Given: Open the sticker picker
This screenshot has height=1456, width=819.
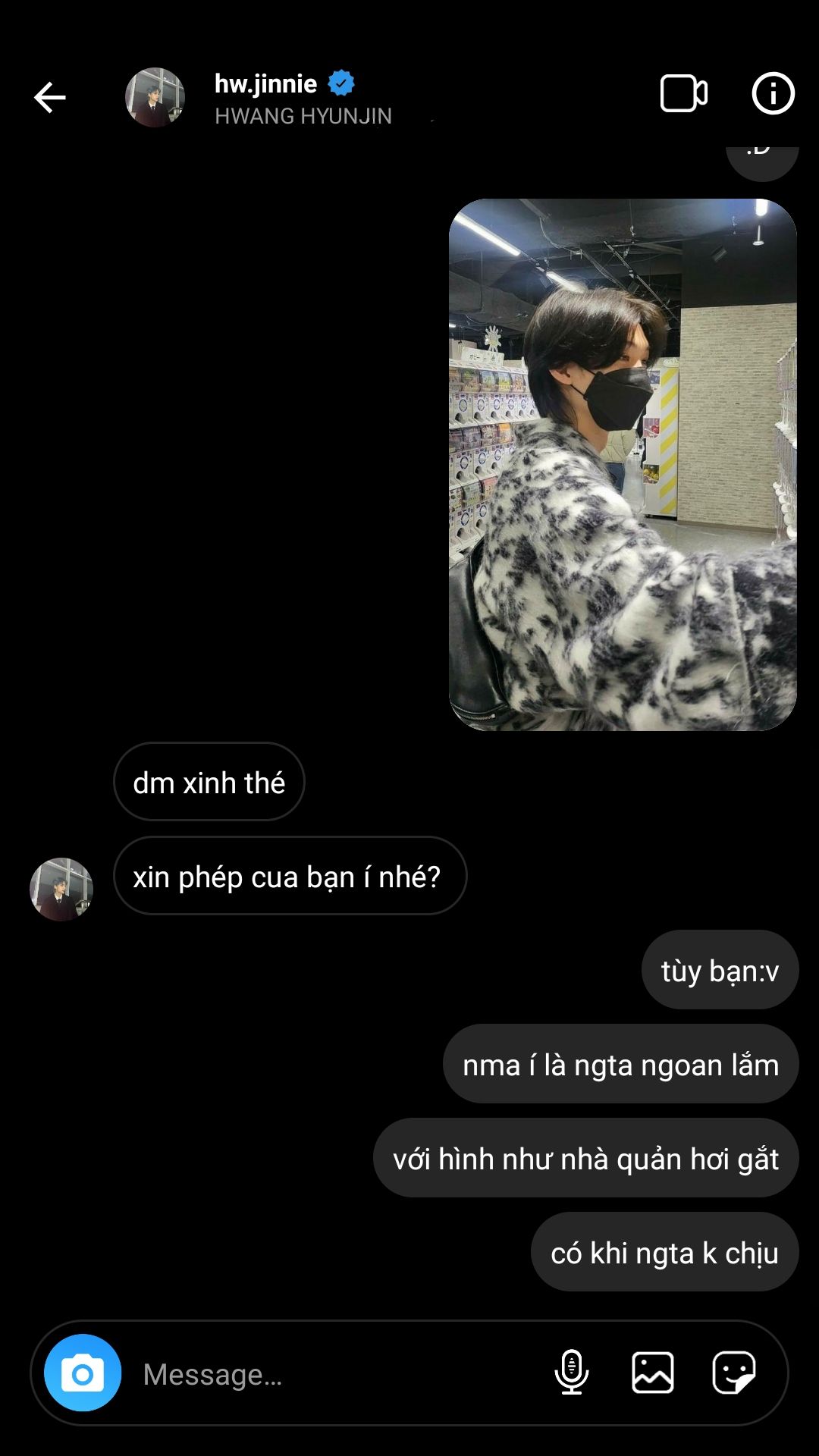Looking at the screenshot, I should tap(733, 1373).
